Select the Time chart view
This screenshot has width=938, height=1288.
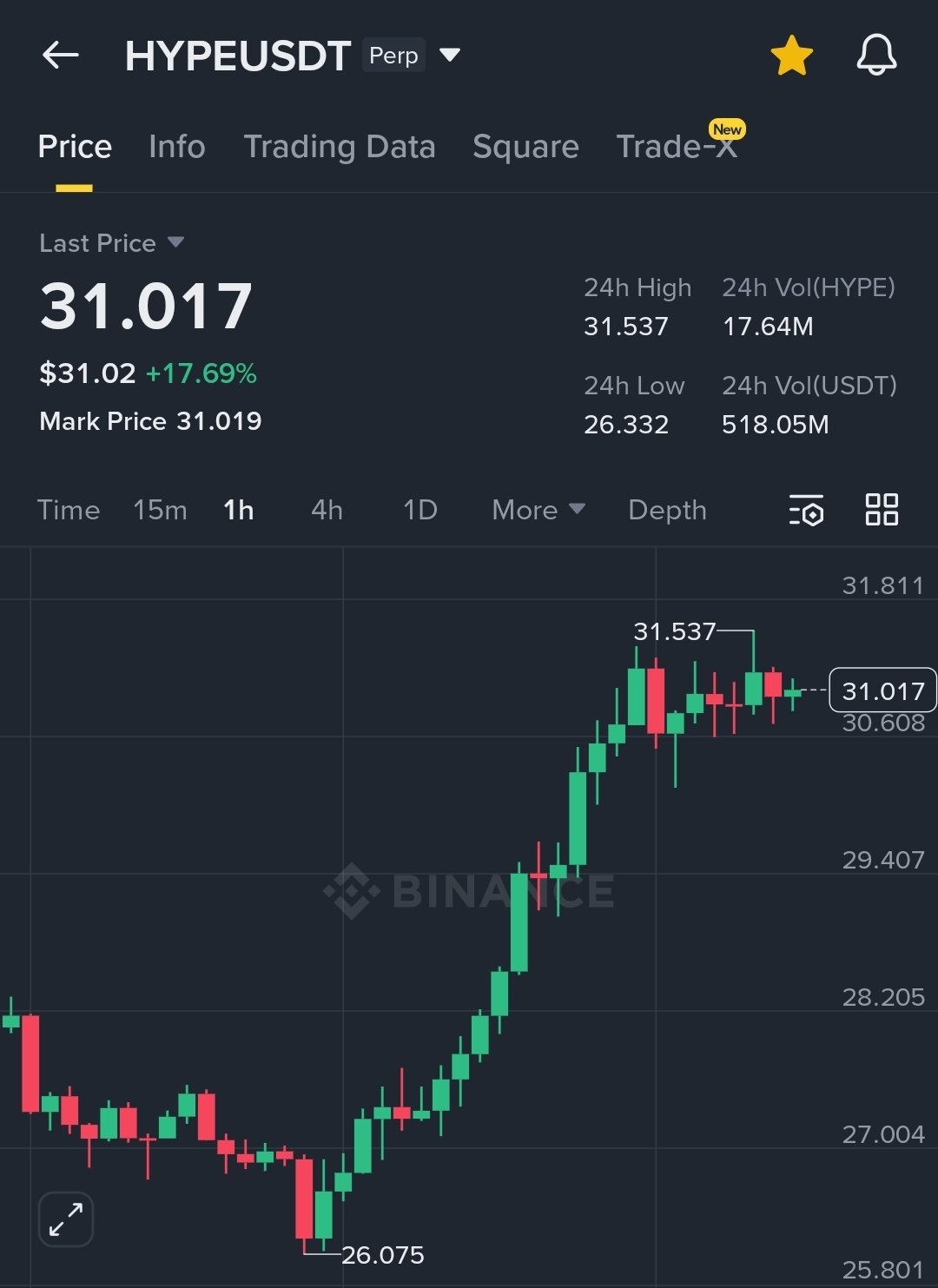(69, 510)
